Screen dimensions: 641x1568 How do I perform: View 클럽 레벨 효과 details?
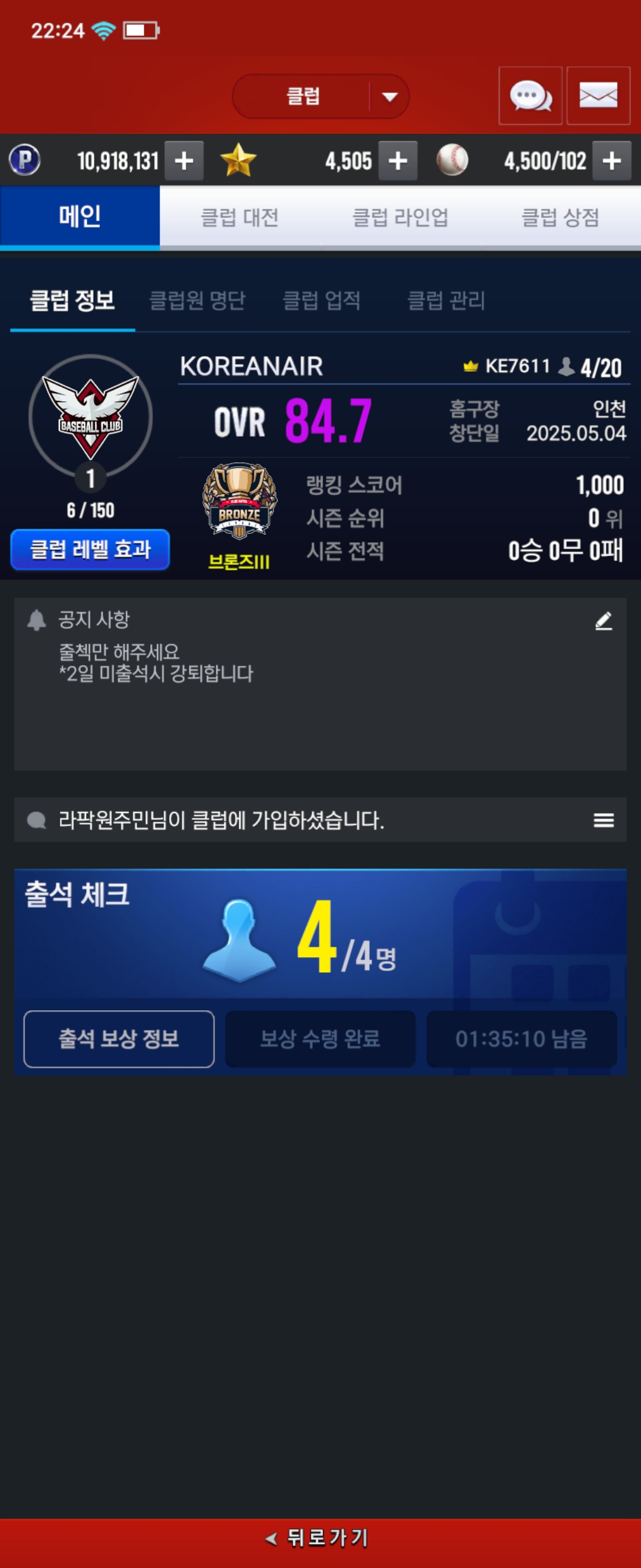point(90,549)
